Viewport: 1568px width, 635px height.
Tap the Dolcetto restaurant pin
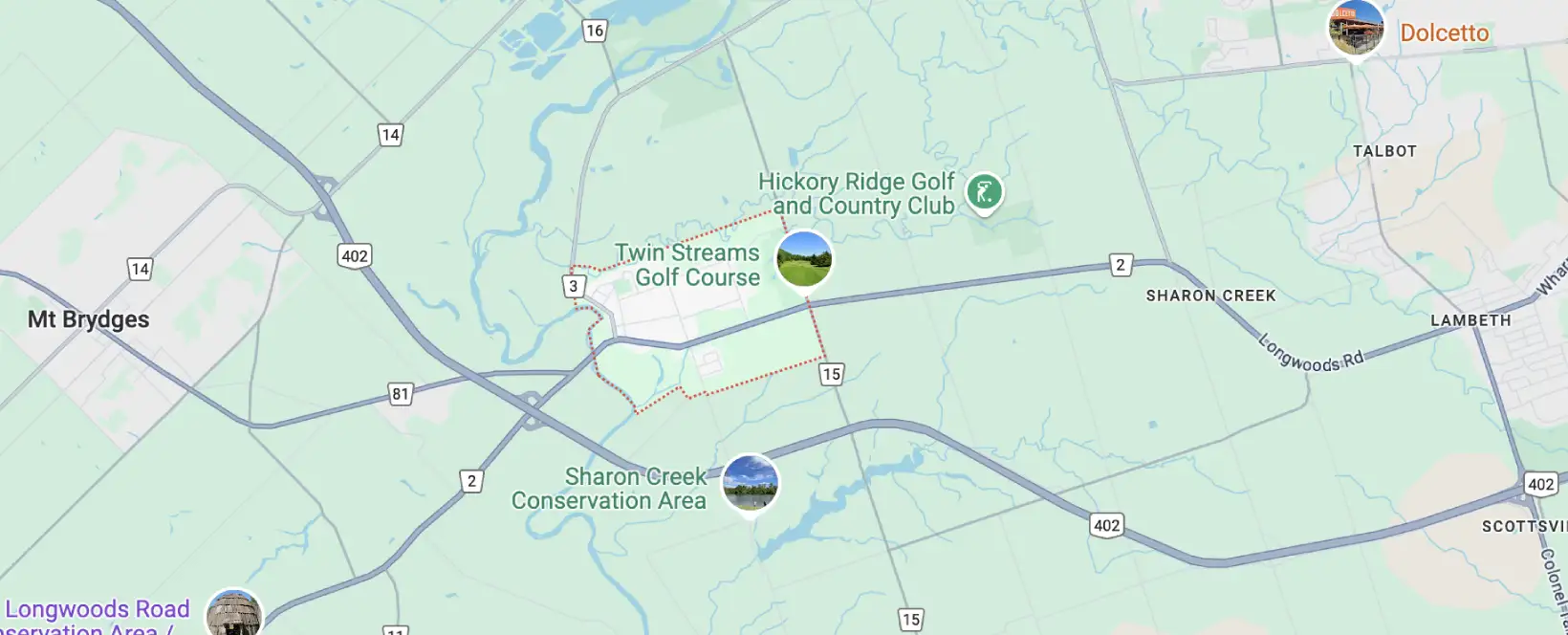point(1356,28)
